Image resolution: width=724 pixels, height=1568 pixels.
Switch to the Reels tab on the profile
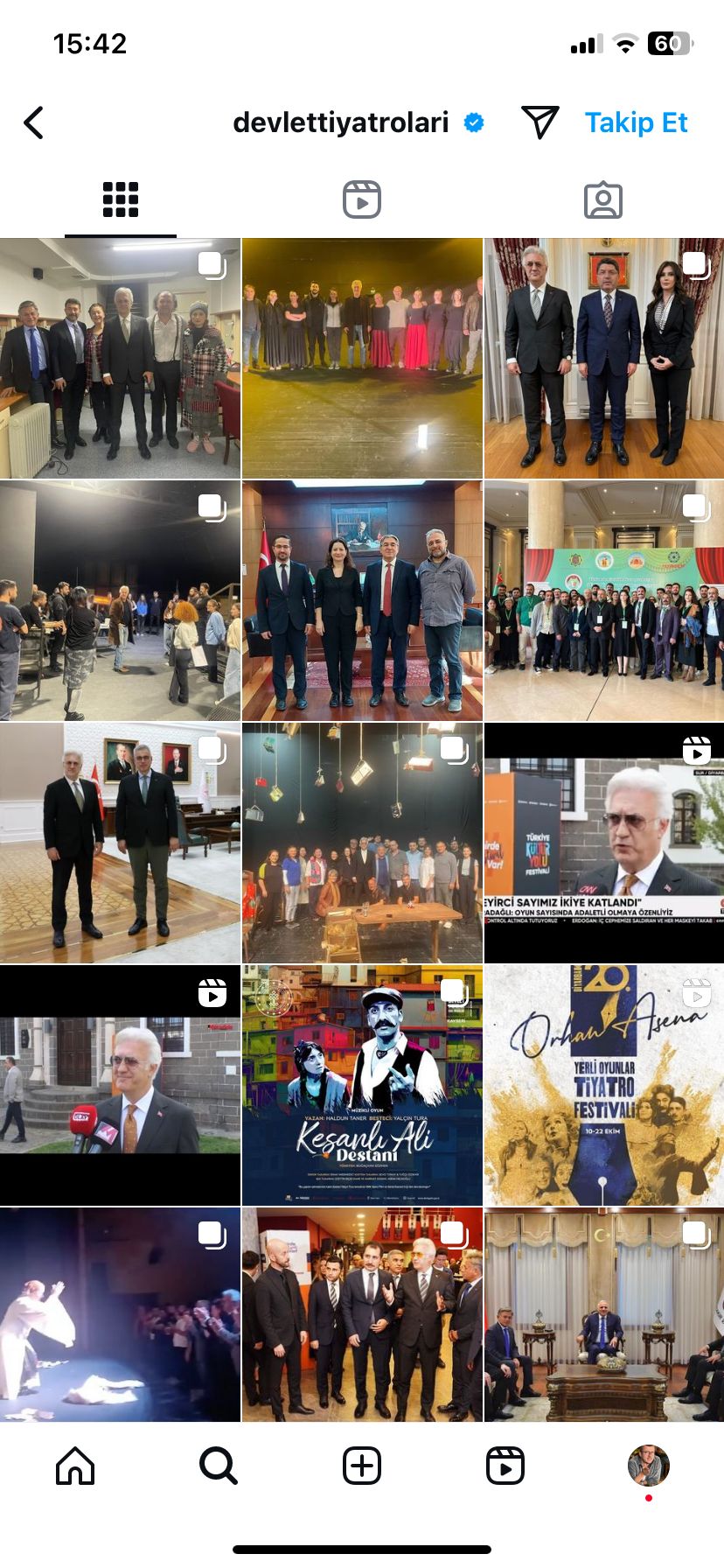[x=361, y=200]
